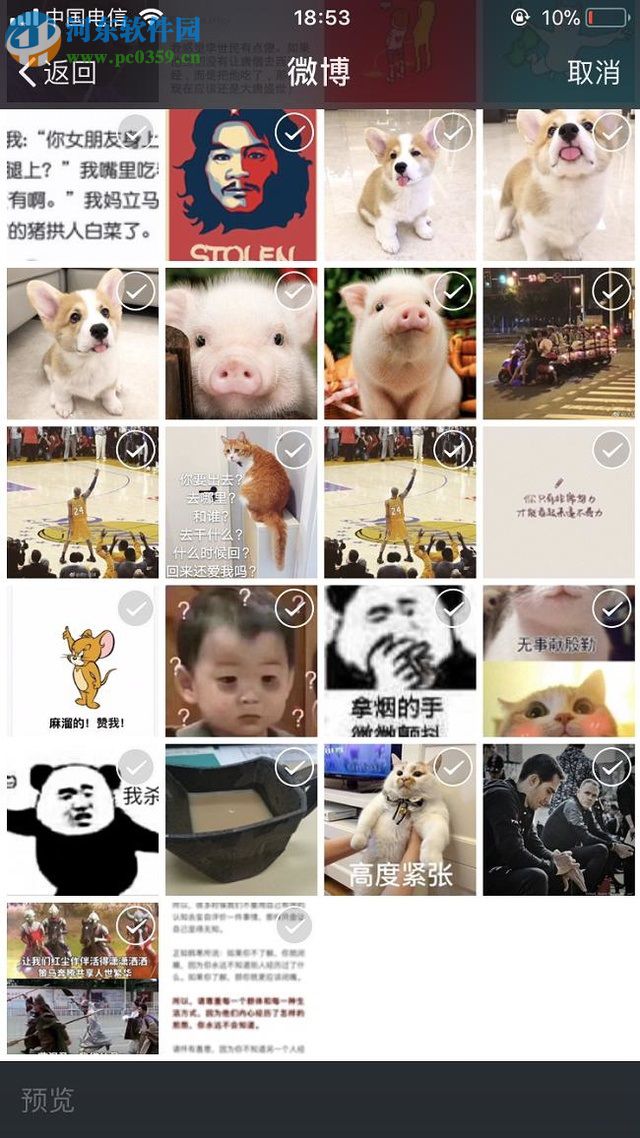640x1138 pixels.
Task: Open 预览 to preview selected photos
Action: [48, 1101]
